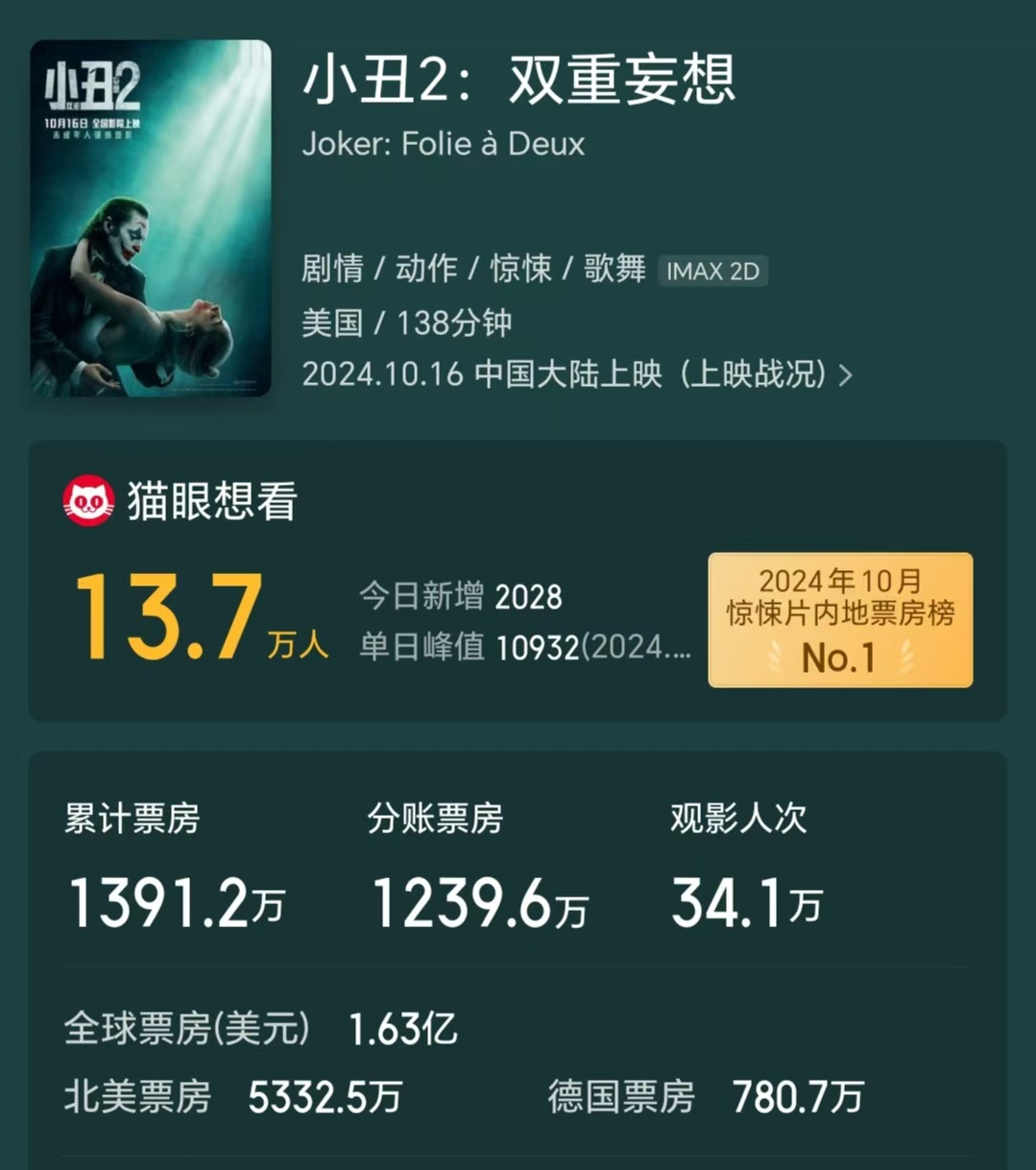Select the 剧情 genre tag
The width and height of the screenshot is (1036, 1170).
pos(330,271)
